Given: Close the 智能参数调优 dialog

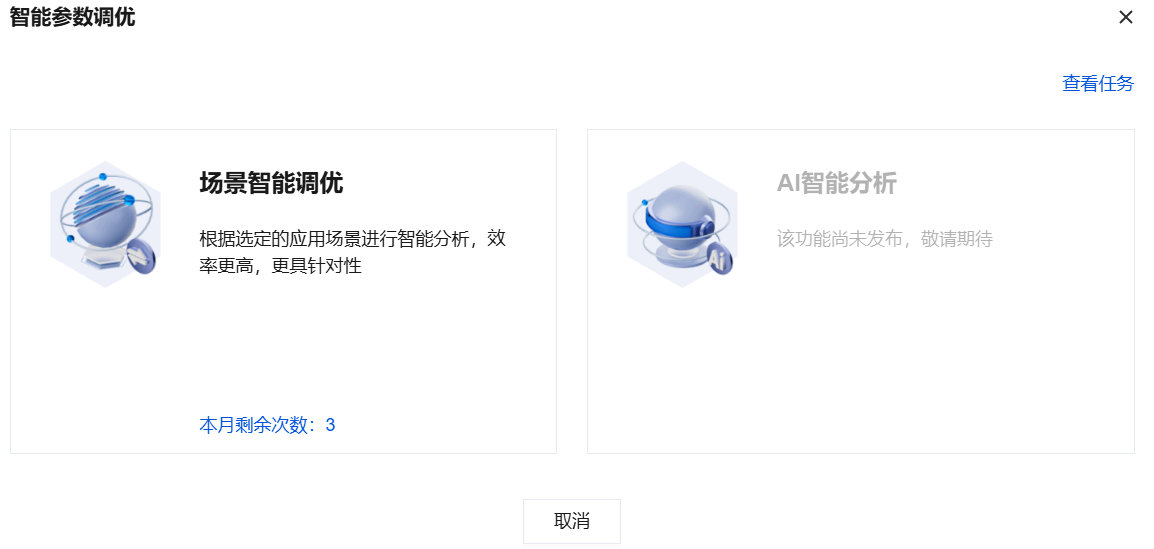Looking at the screenshot, I should [1126, 17].
